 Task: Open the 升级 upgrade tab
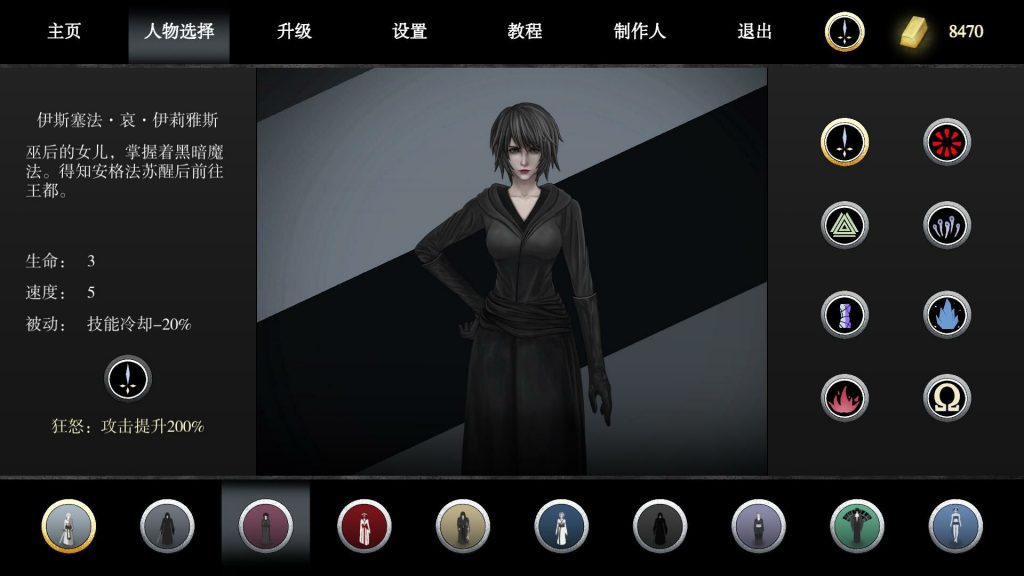pyautogui.click(x=294, y=31)
